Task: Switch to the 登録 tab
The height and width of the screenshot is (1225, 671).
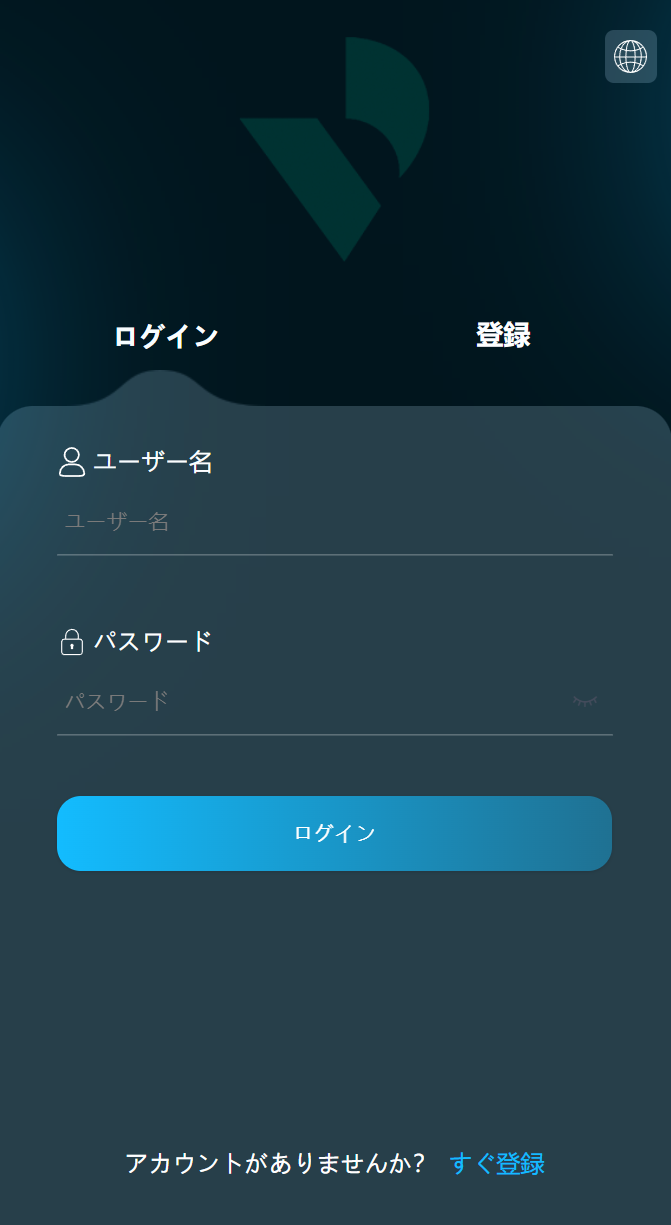Action: coord(503,336)
